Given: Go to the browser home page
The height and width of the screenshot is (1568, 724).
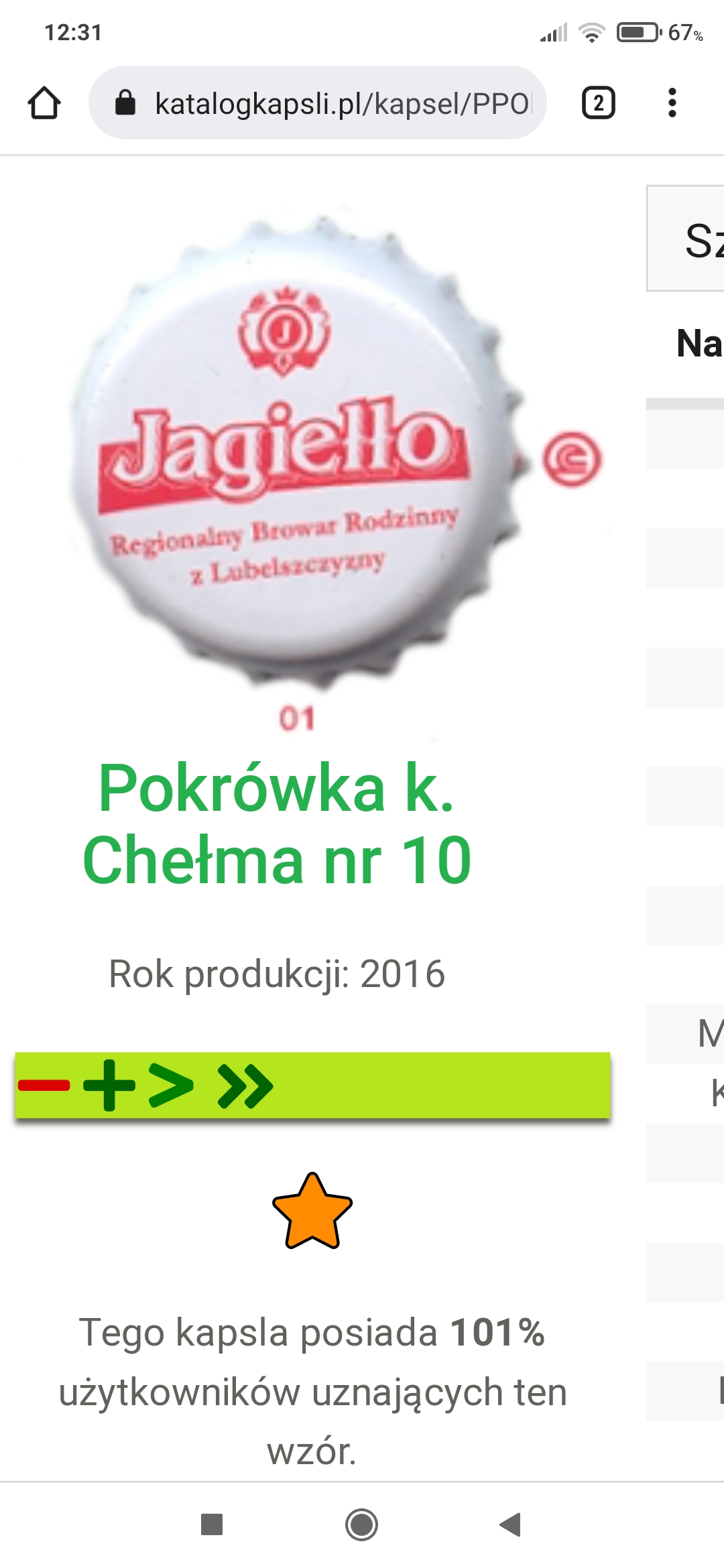Looking at the screenshot, I should click(x=44, y=103).
